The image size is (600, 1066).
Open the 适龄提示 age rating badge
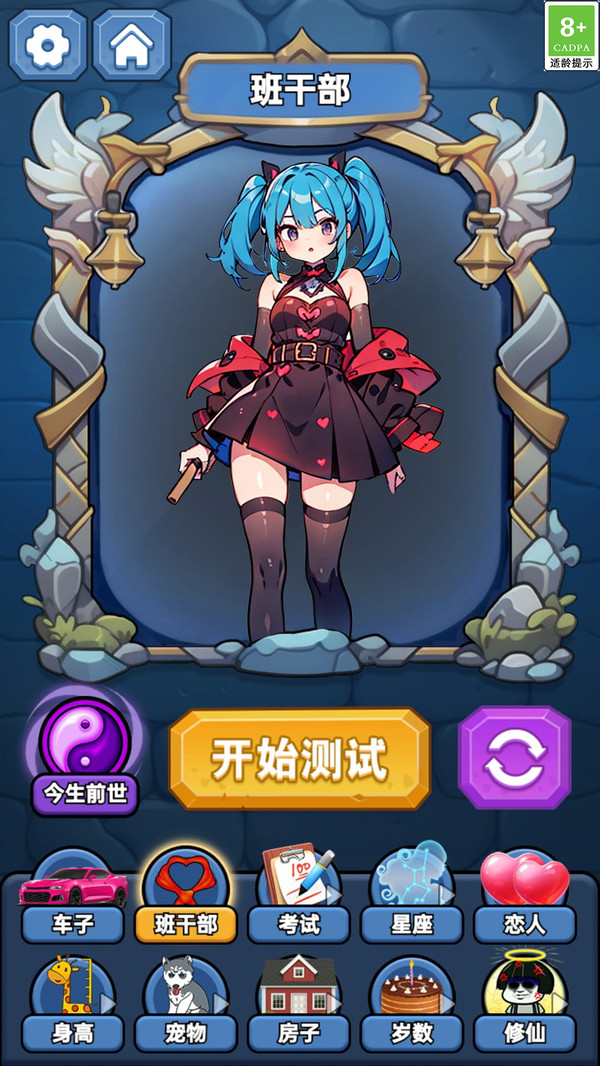click(x=571, y=35)
